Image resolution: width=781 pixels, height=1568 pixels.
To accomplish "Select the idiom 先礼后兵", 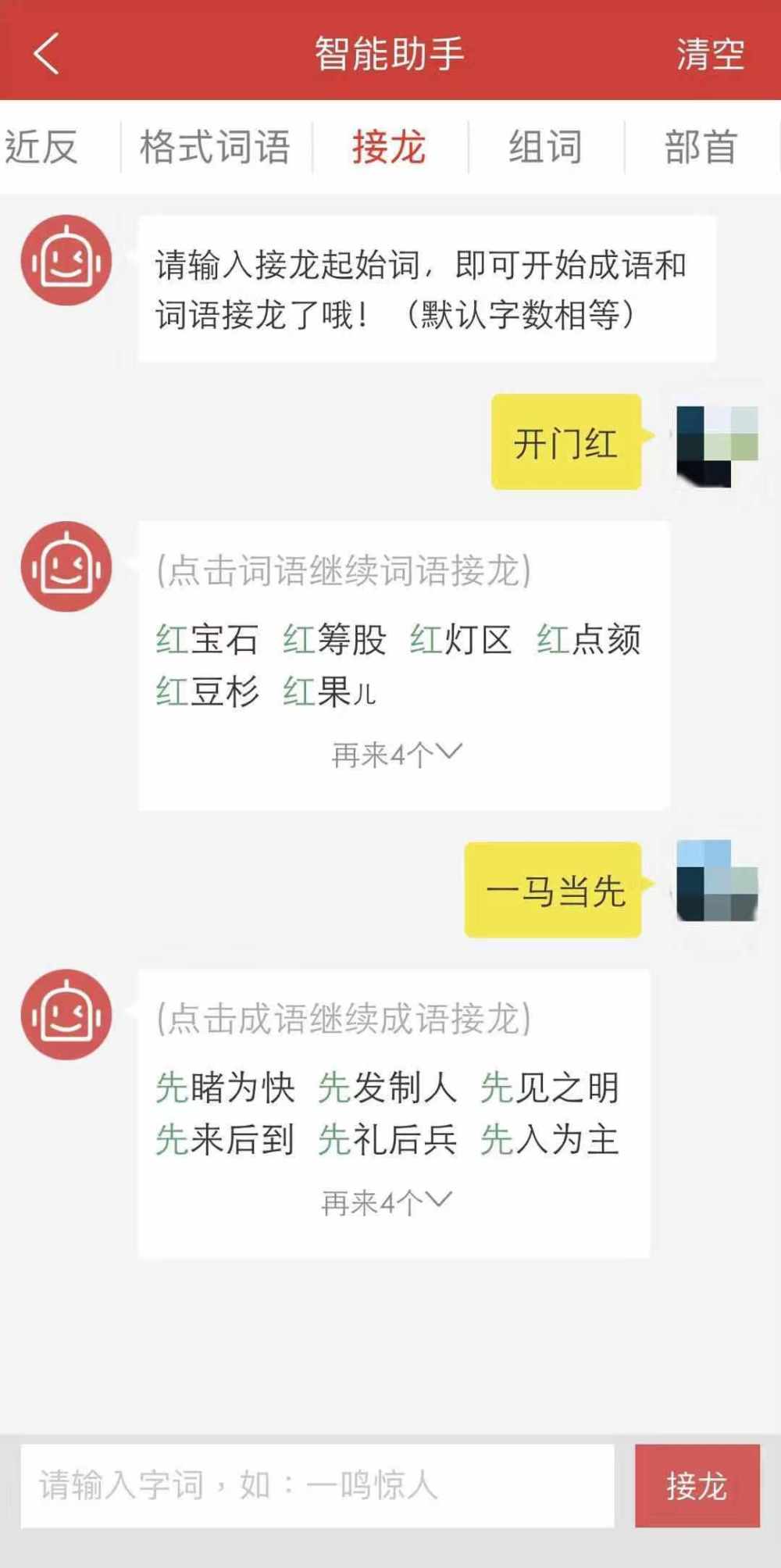I will (387, 1139).
